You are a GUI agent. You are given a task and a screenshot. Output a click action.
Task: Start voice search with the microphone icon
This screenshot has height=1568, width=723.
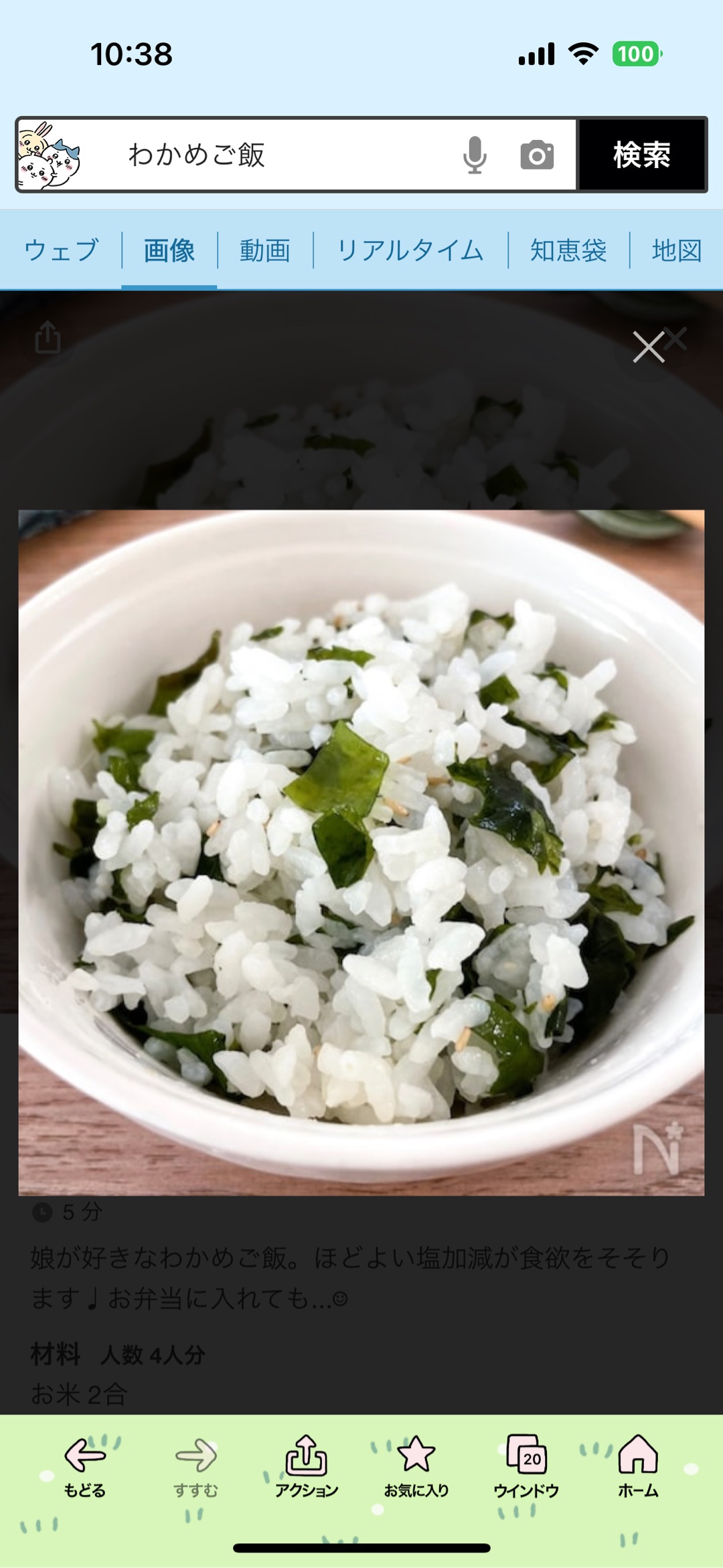click(475, 155)
